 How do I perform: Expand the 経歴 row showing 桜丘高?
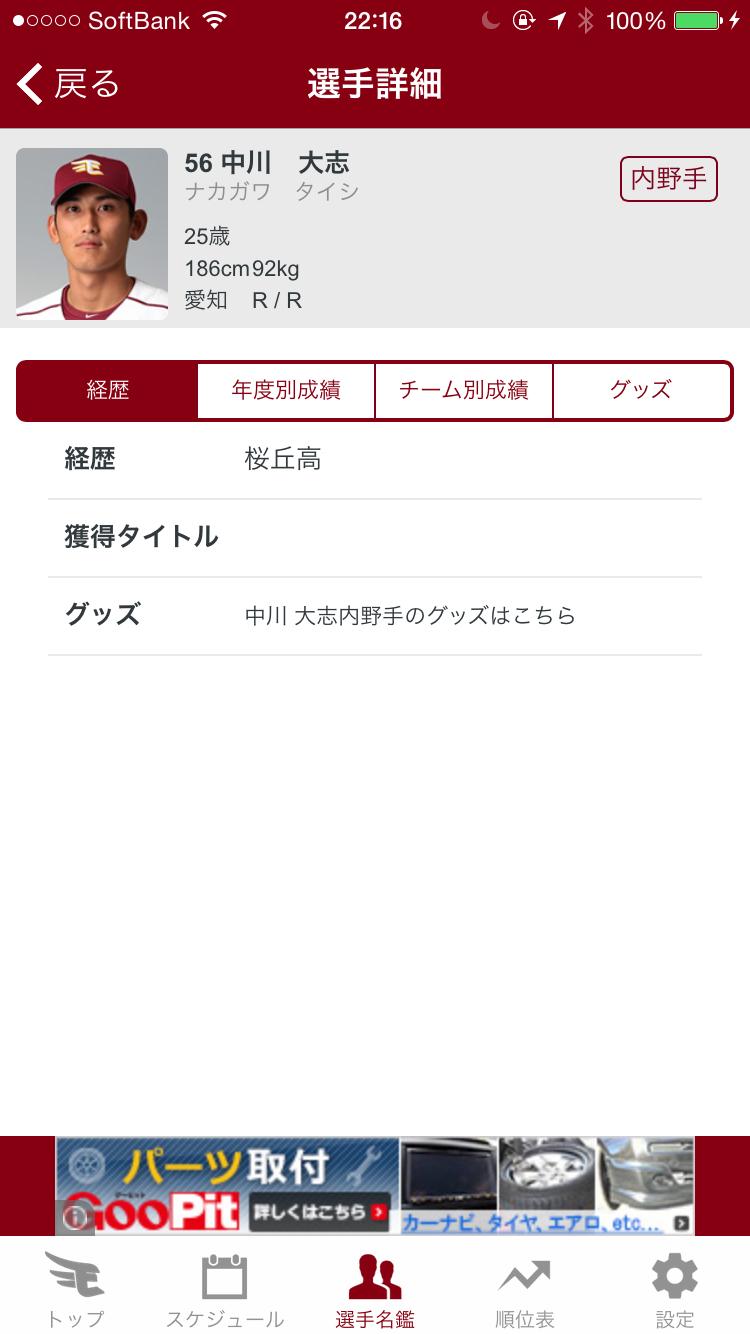tap(283, 459)
